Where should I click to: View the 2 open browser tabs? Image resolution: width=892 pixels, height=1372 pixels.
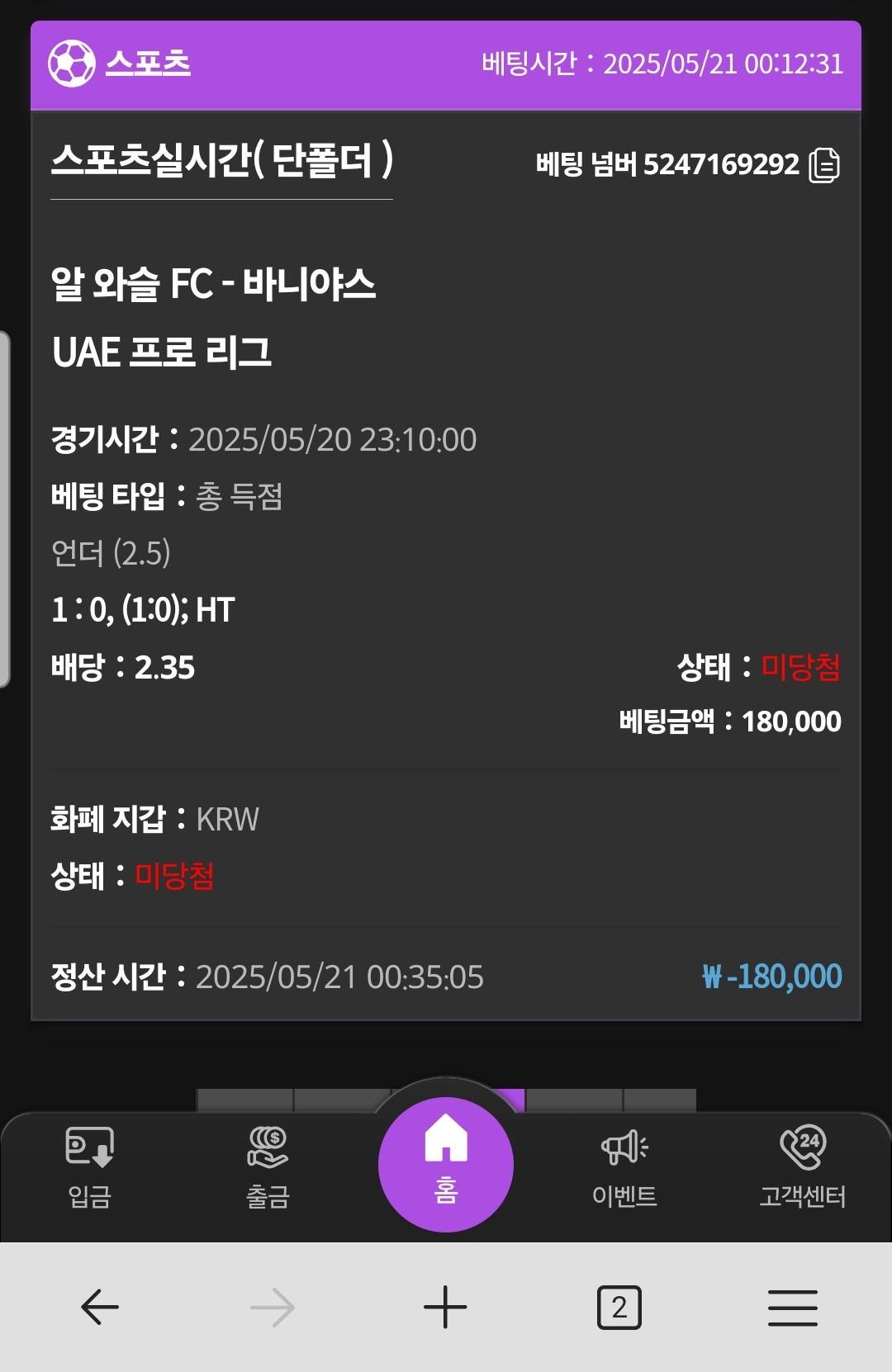[x=619, y=1307]
